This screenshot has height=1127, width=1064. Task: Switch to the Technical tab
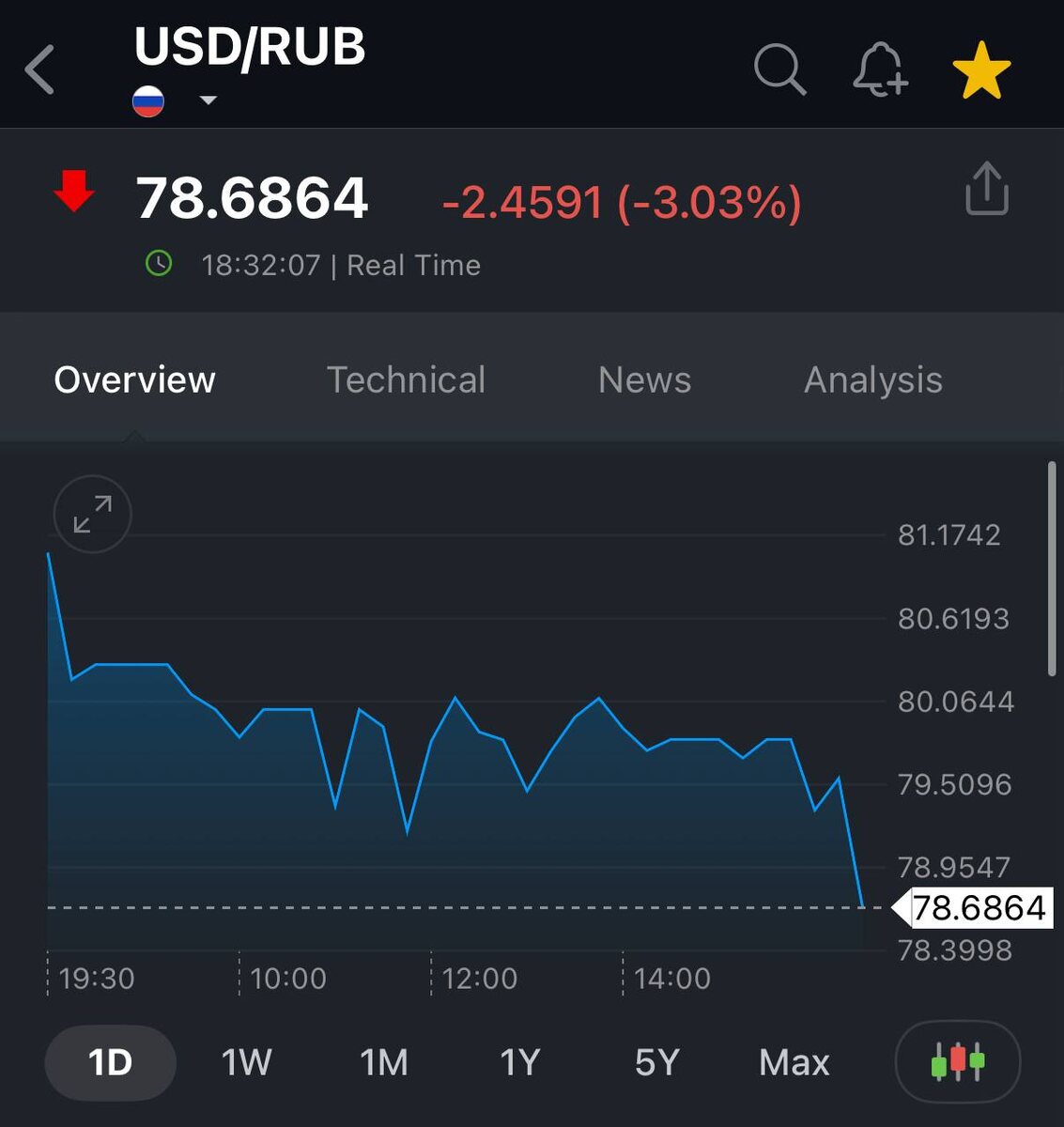tap(406, 380)
